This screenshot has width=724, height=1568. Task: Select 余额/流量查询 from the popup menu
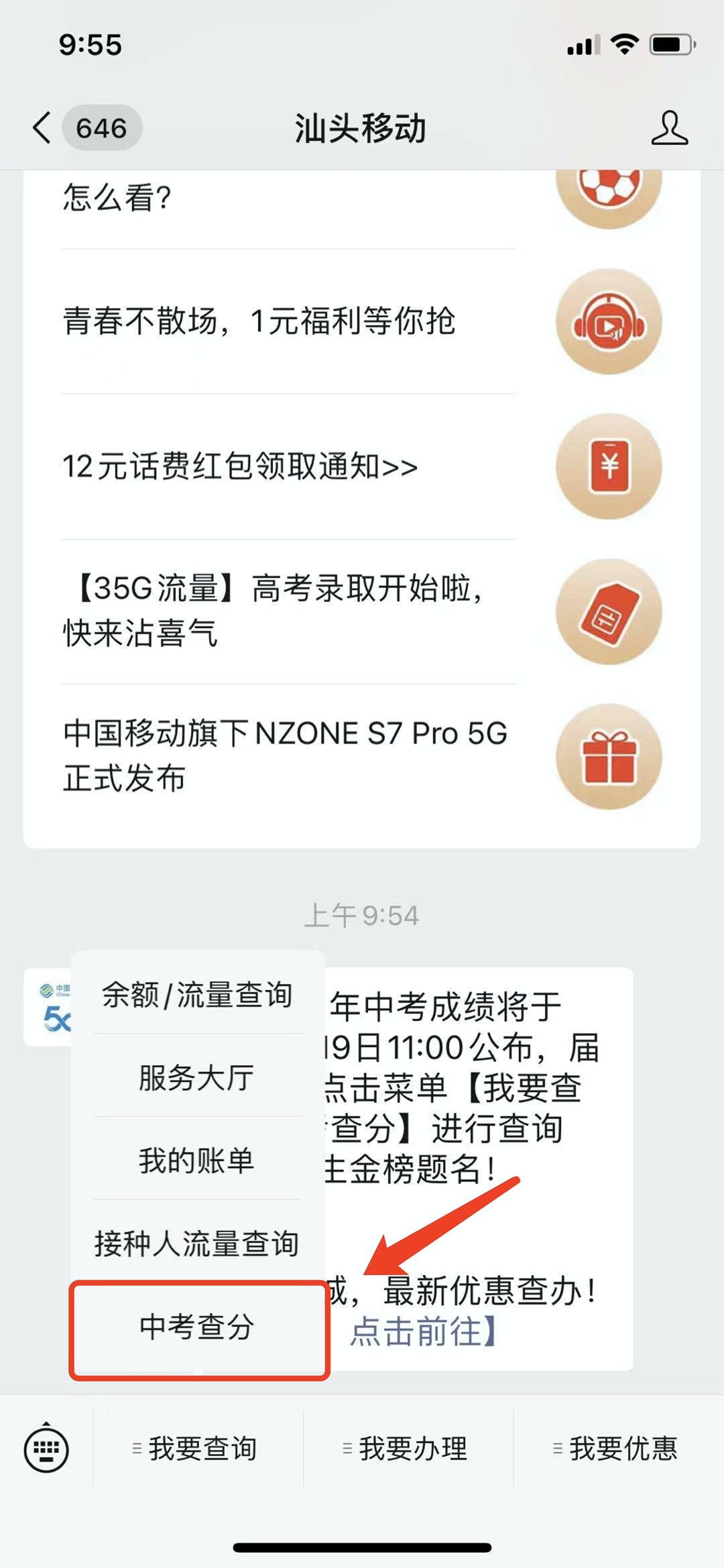[x=197, y=995]
